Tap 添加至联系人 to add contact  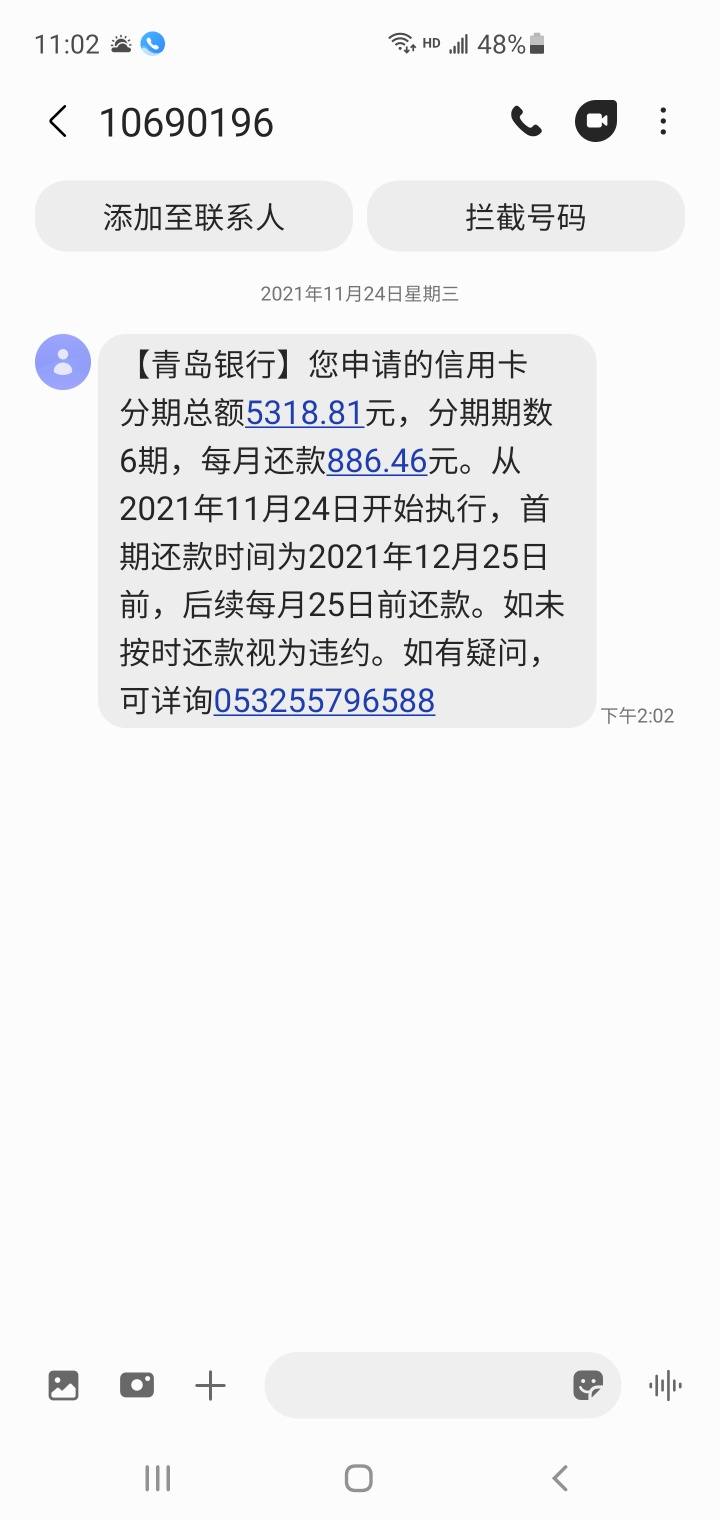194,216
